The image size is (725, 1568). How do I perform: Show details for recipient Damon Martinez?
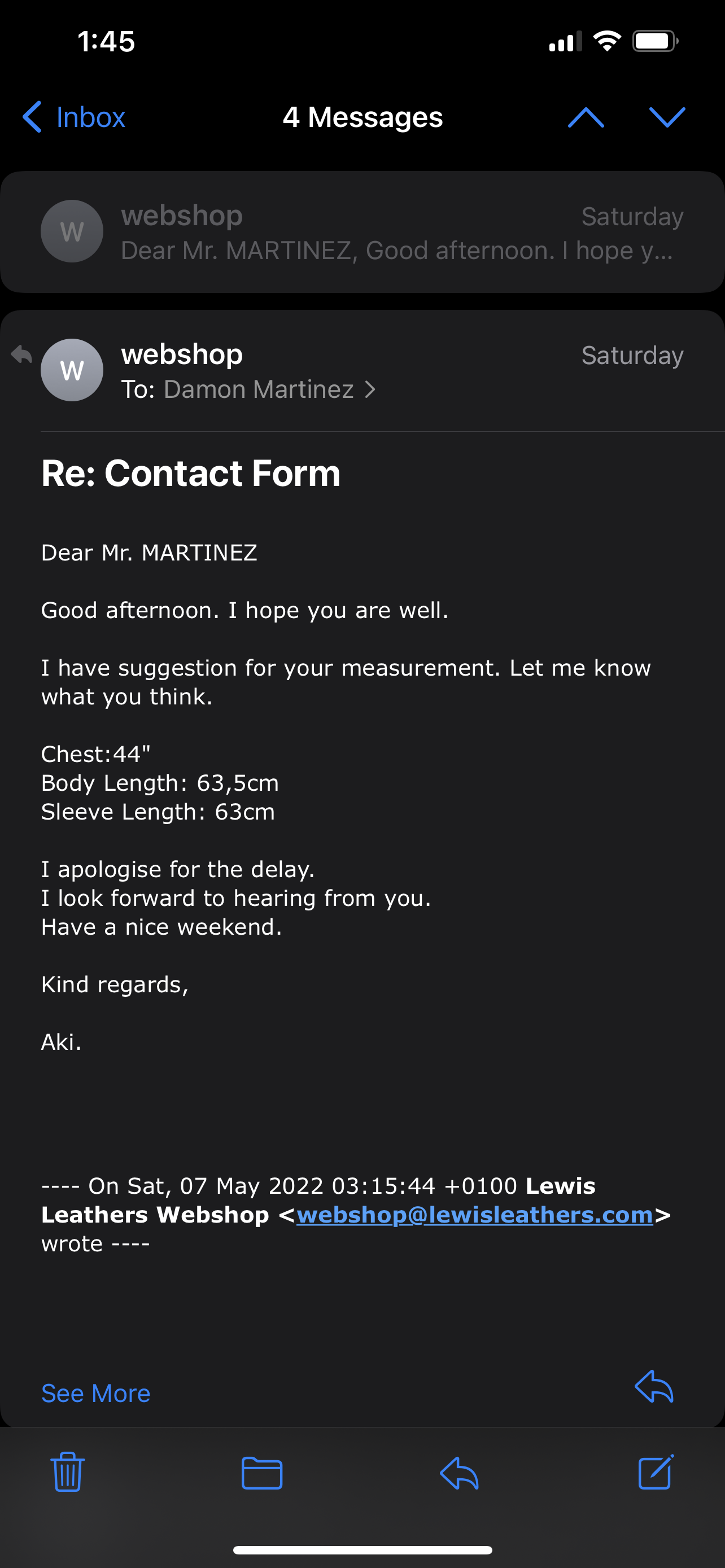coord(270,389)
